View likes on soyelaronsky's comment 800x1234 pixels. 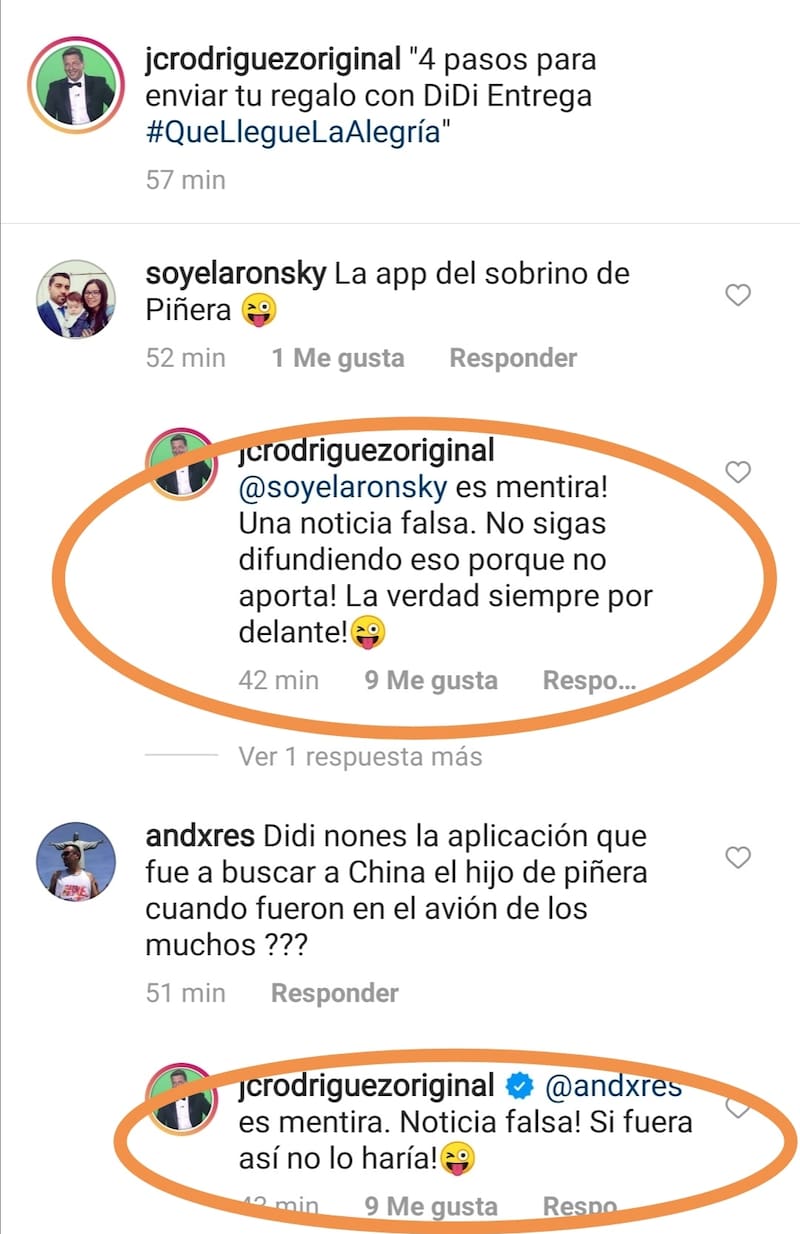338,358
